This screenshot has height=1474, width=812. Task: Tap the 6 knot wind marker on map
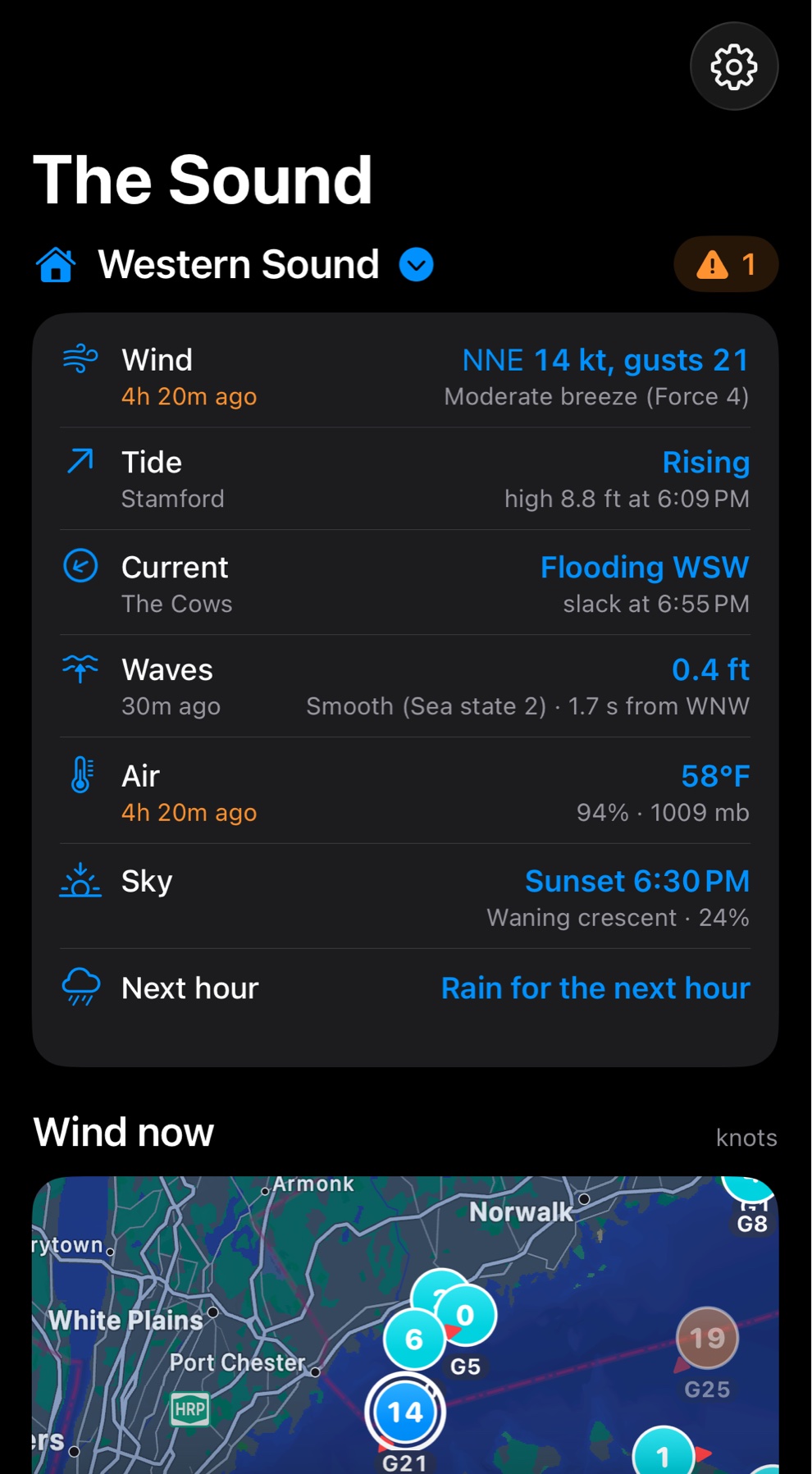(414, 1339)
